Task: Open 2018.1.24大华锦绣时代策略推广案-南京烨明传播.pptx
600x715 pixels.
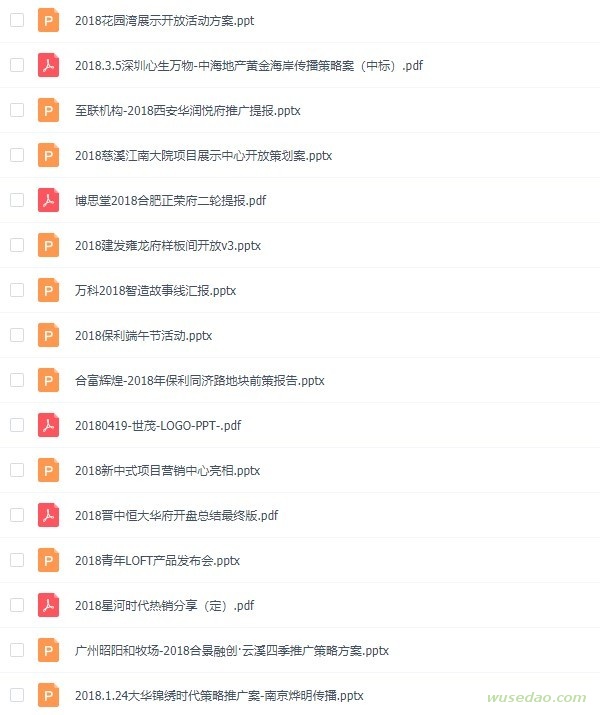Action: [219, 695]
